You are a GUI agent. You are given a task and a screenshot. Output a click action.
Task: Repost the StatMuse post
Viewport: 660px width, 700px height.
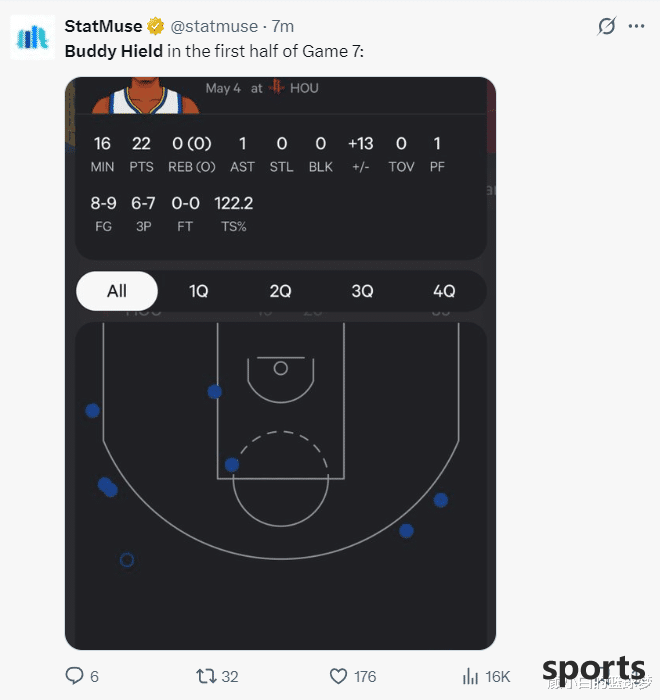click(206, 676)
